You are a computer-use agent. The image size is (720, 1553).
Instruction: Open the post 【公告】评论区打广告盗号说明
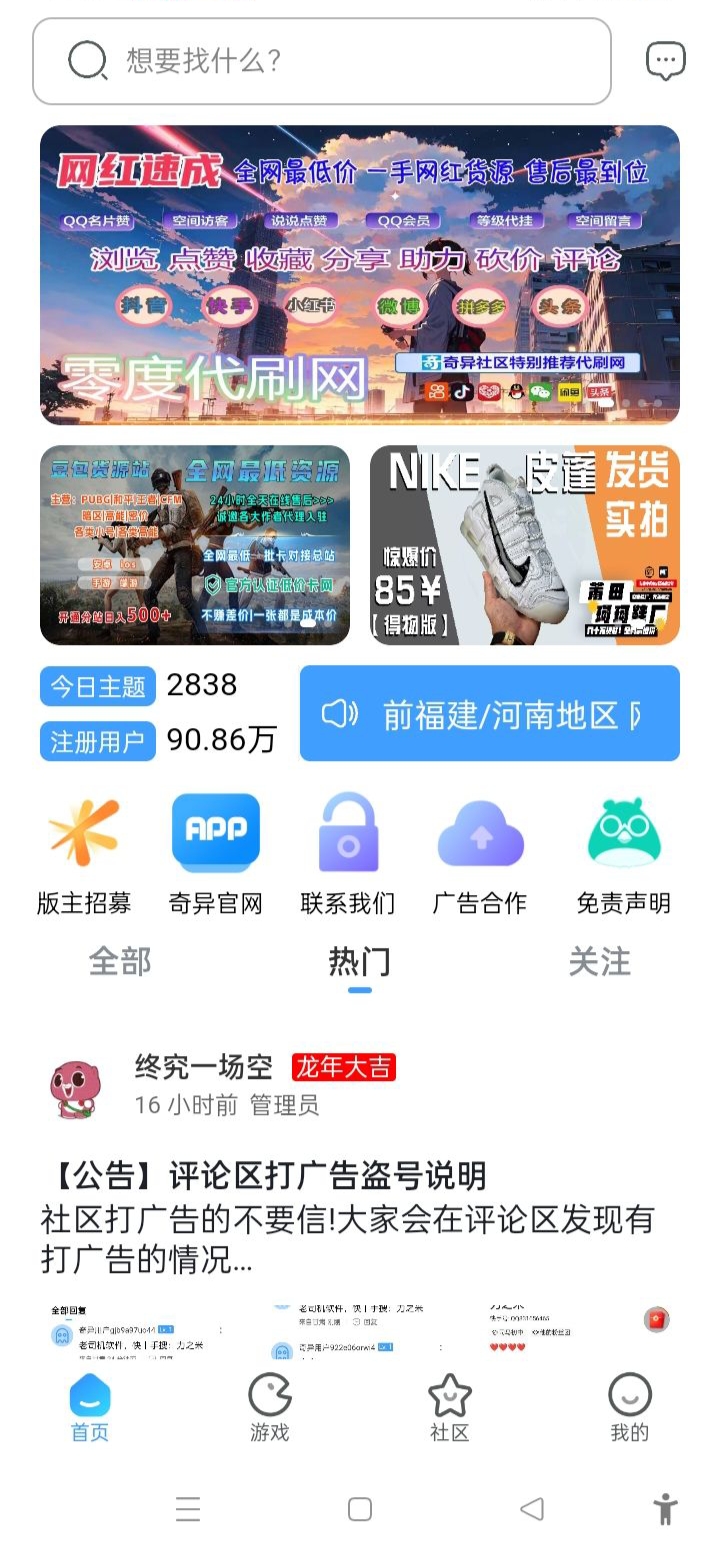click(x=264, y=1176)
